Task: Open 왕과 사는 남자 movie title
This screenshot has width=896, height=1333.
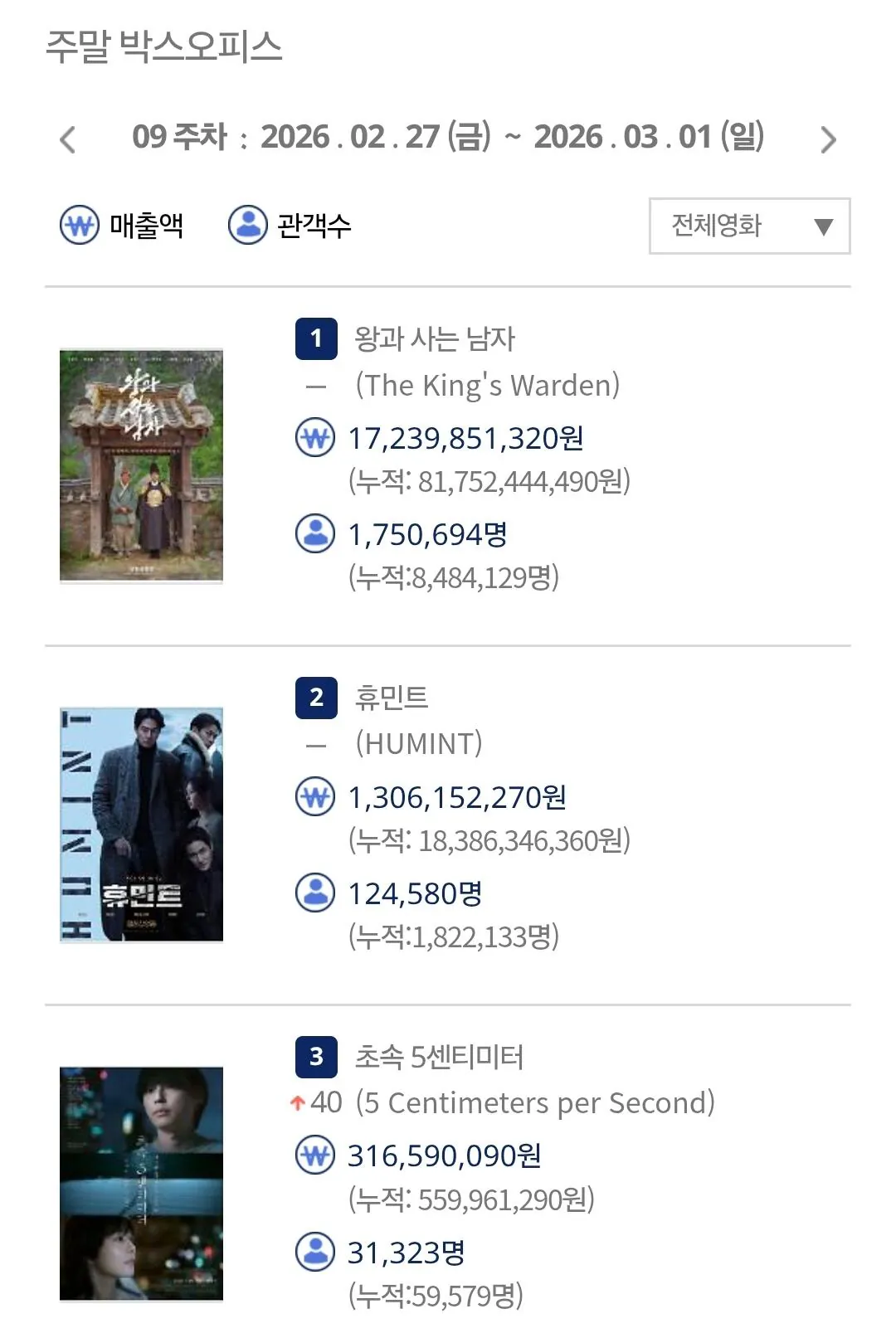Action: 435,338
